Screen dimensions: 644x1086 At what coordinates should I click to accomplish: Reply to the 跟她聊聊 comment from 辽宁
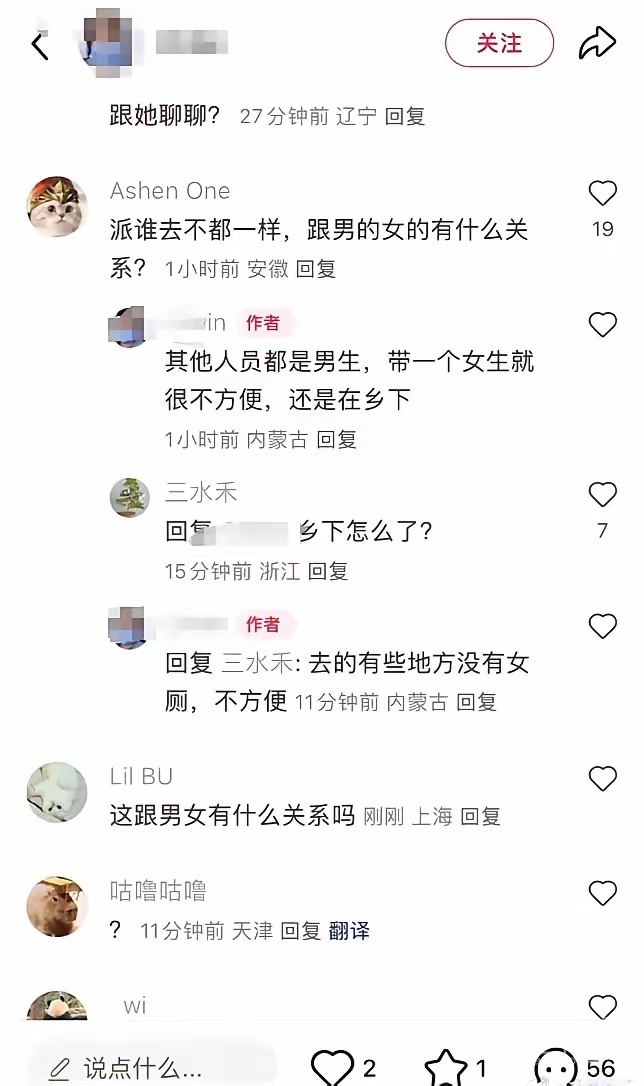(x=405, y=116)
